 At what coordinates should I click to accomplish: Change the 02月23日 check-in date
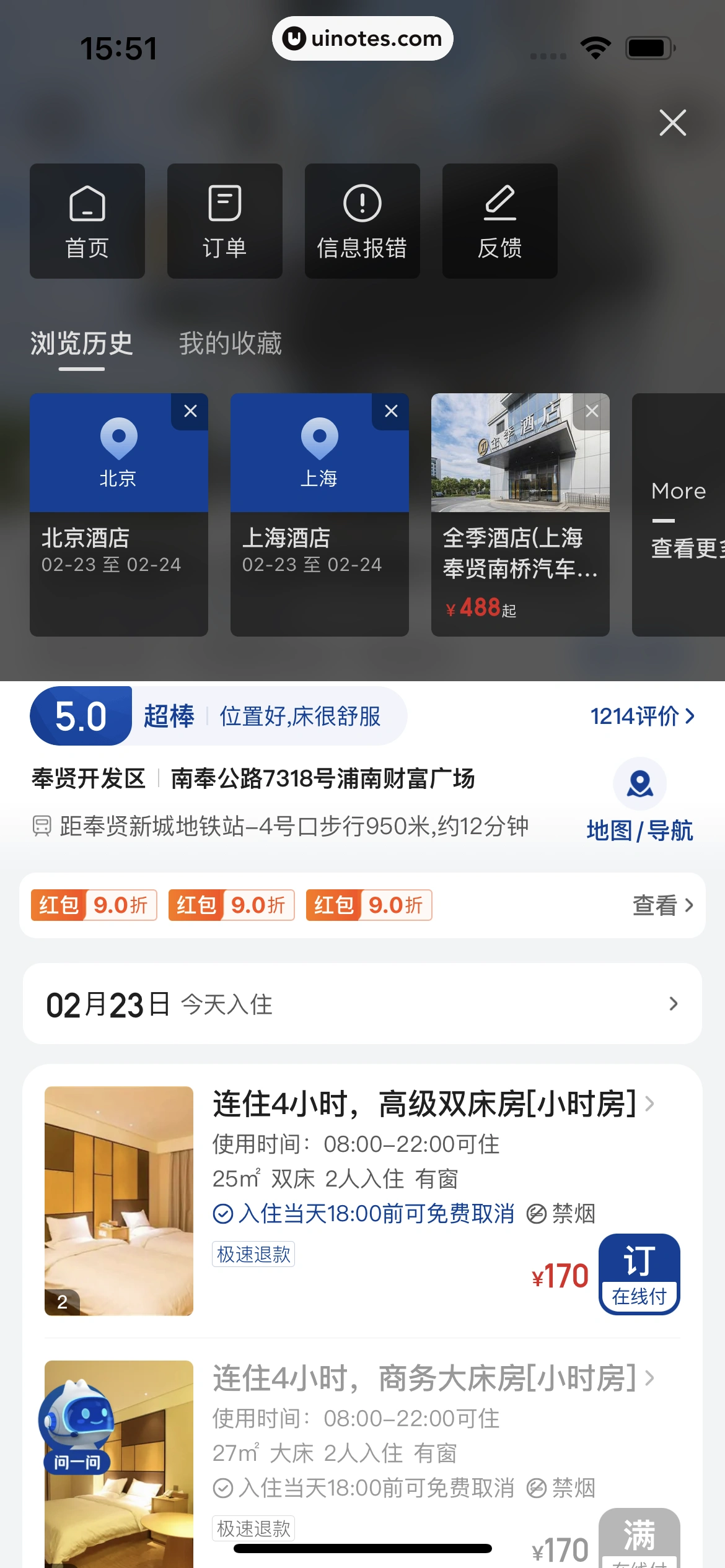pos(362,1004)
